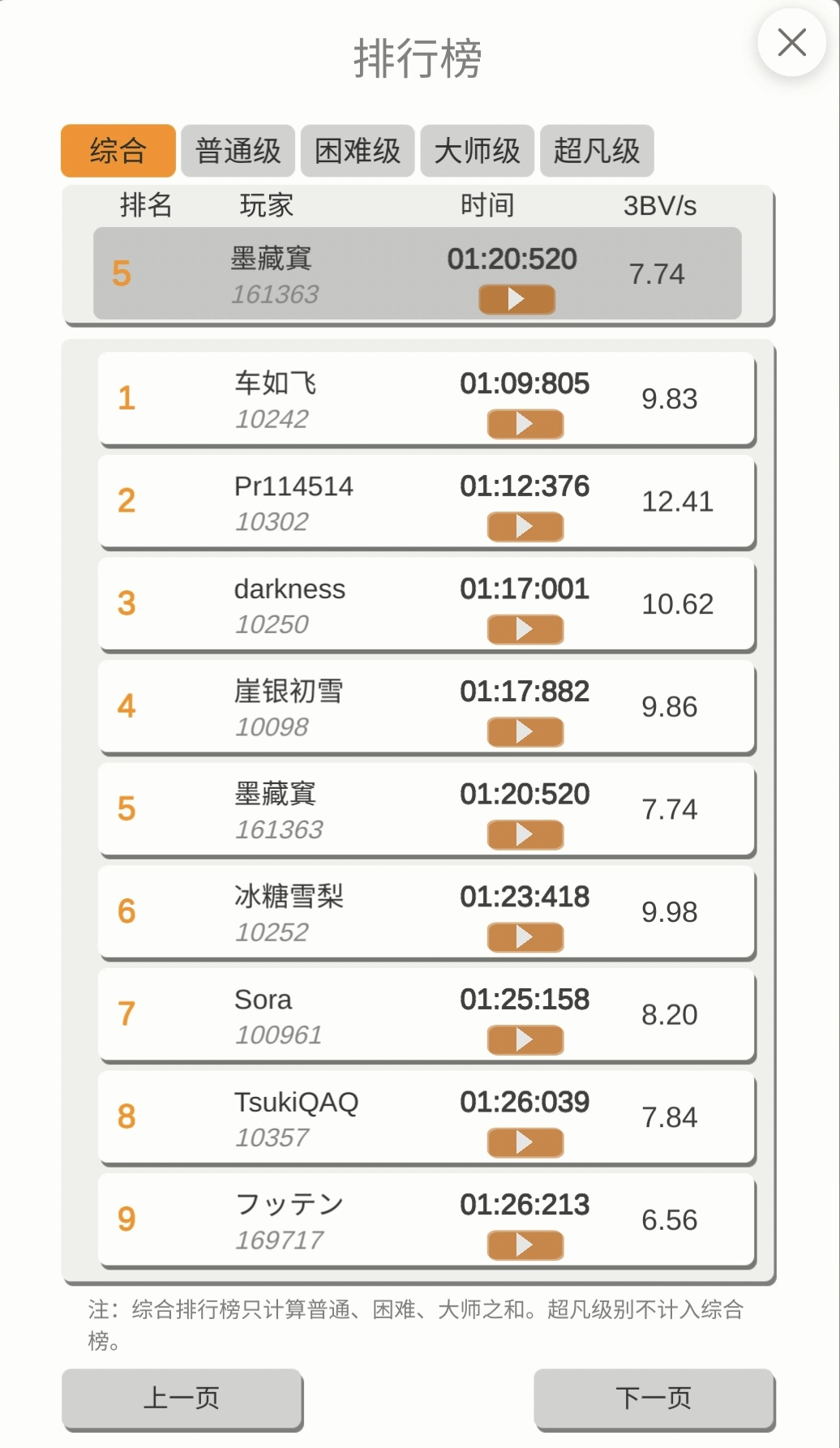Screen dimensions: 840x1448
Task: Watch darkness's 01:17:001 replay
Action: click(x=525, y=629)
